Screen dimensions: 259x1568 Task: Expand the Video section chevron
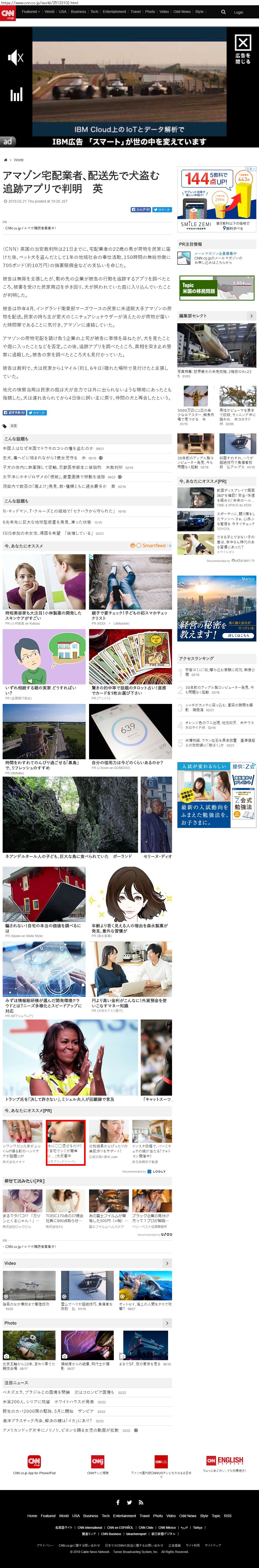[x=167, y=1263]
